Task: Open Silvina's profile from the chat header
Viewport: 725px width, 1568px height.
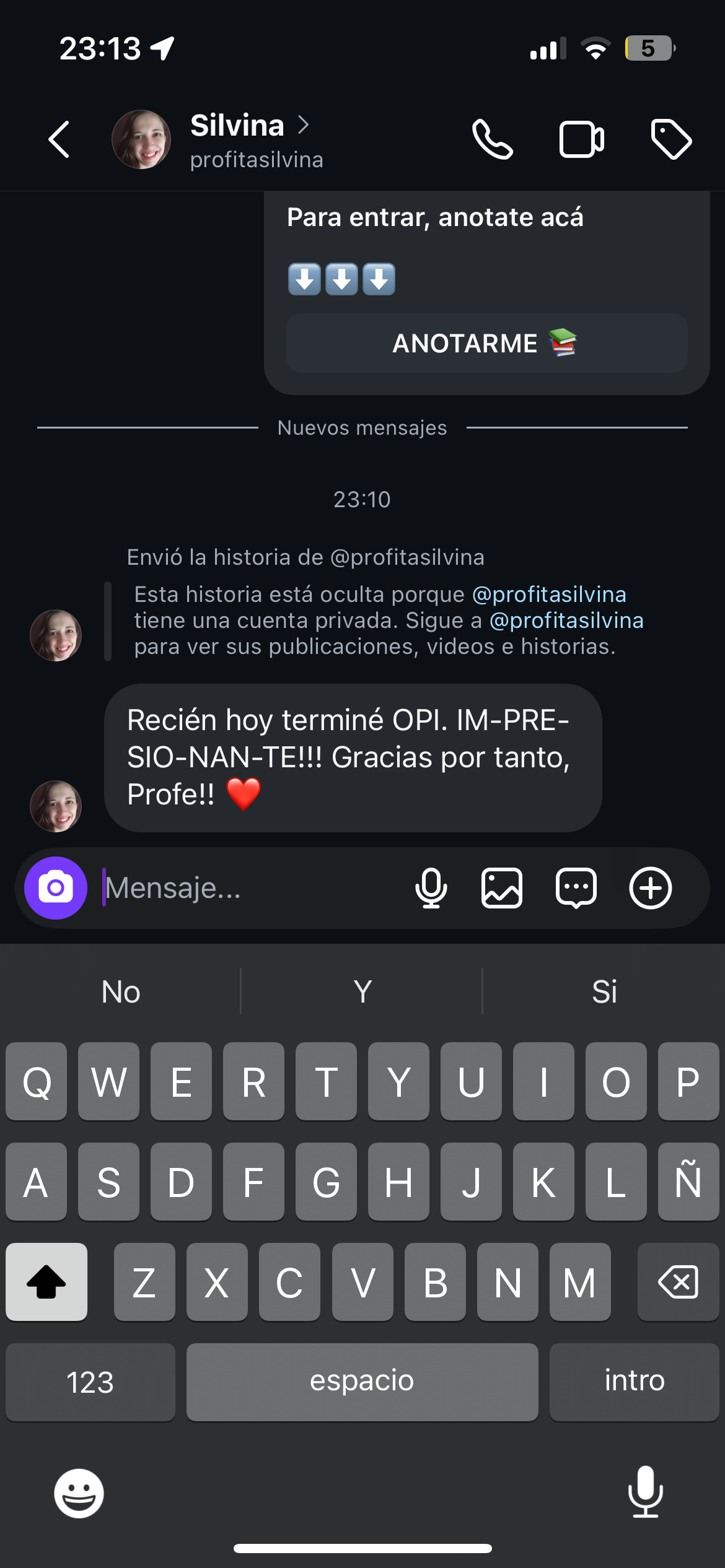Action: click(x=237, y=139)
